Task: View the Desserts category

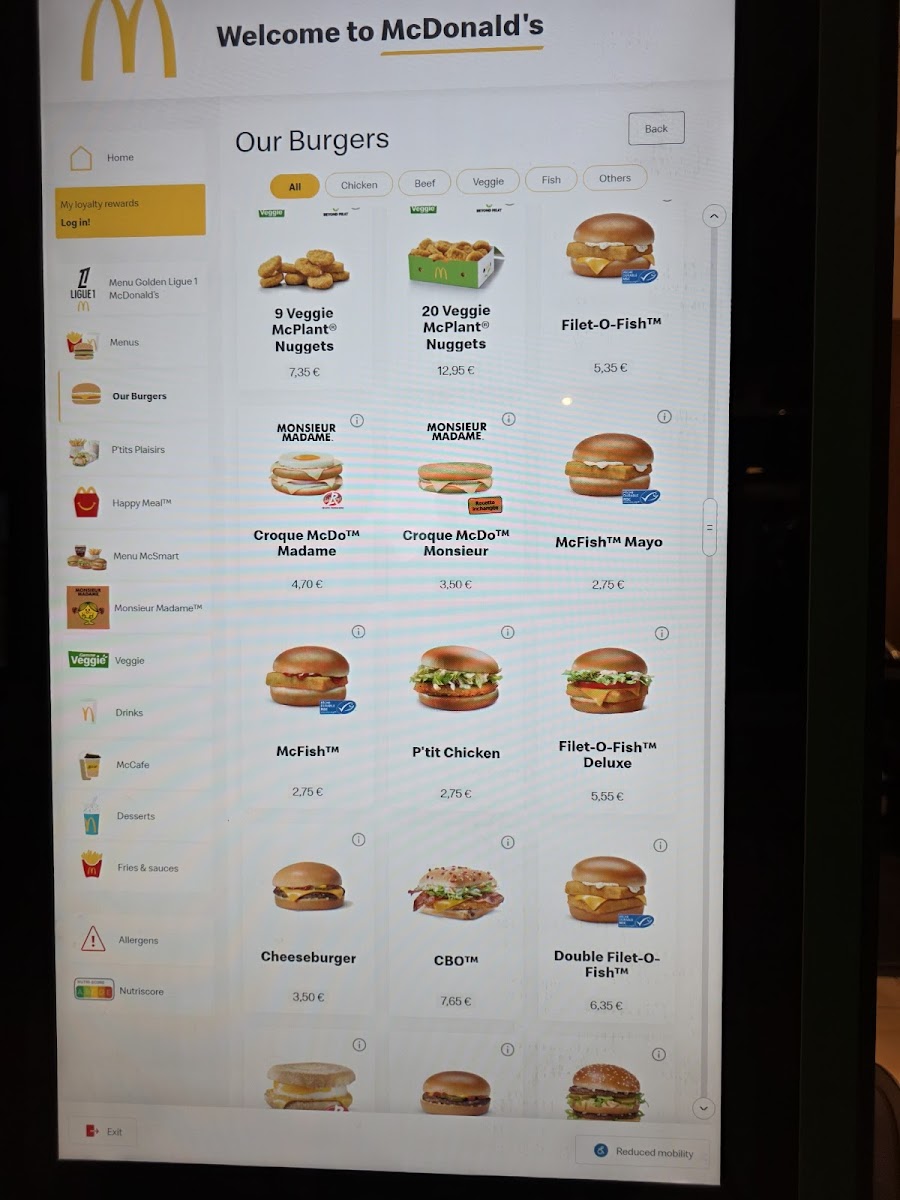Action: [x=134, y=816]
